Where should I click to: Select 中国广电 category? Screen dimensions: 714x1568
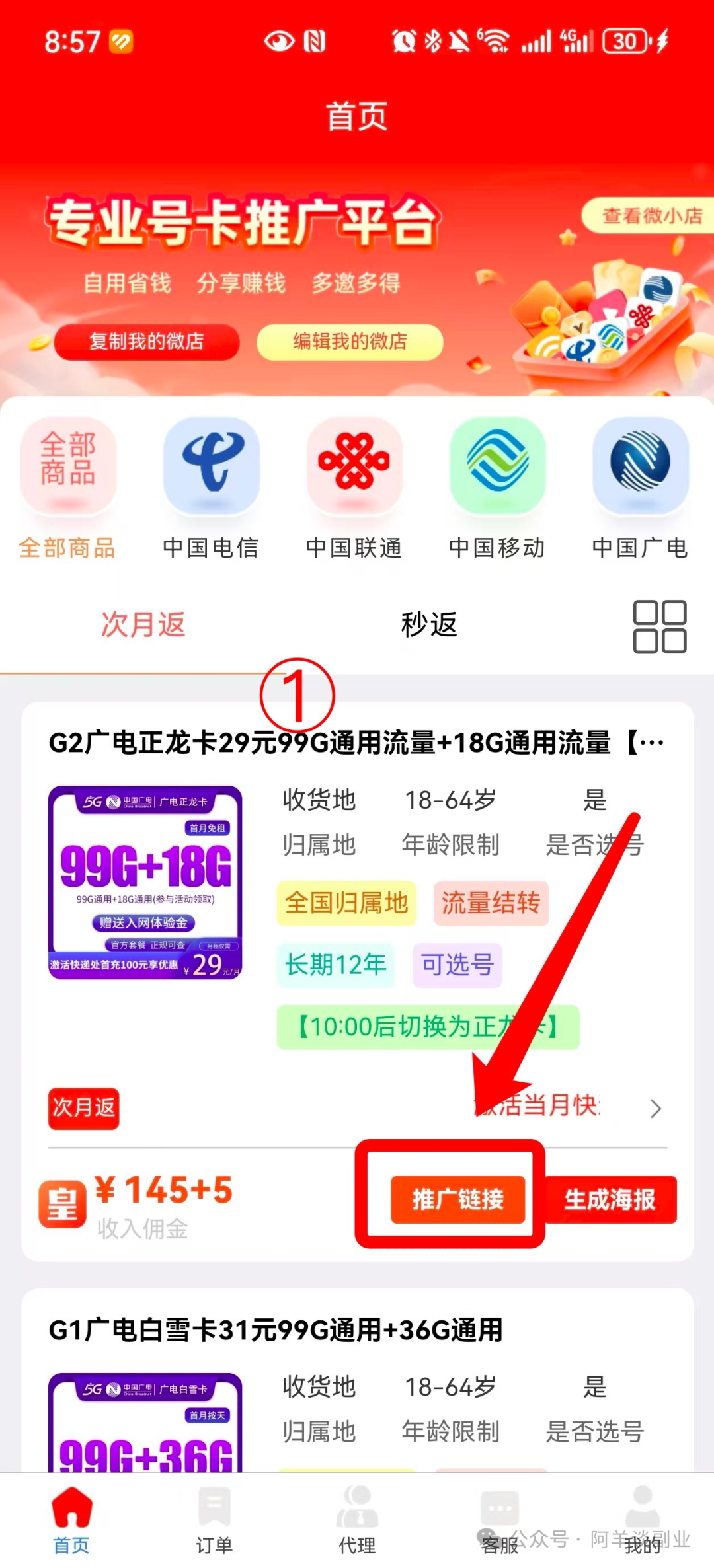coord(640,489)
